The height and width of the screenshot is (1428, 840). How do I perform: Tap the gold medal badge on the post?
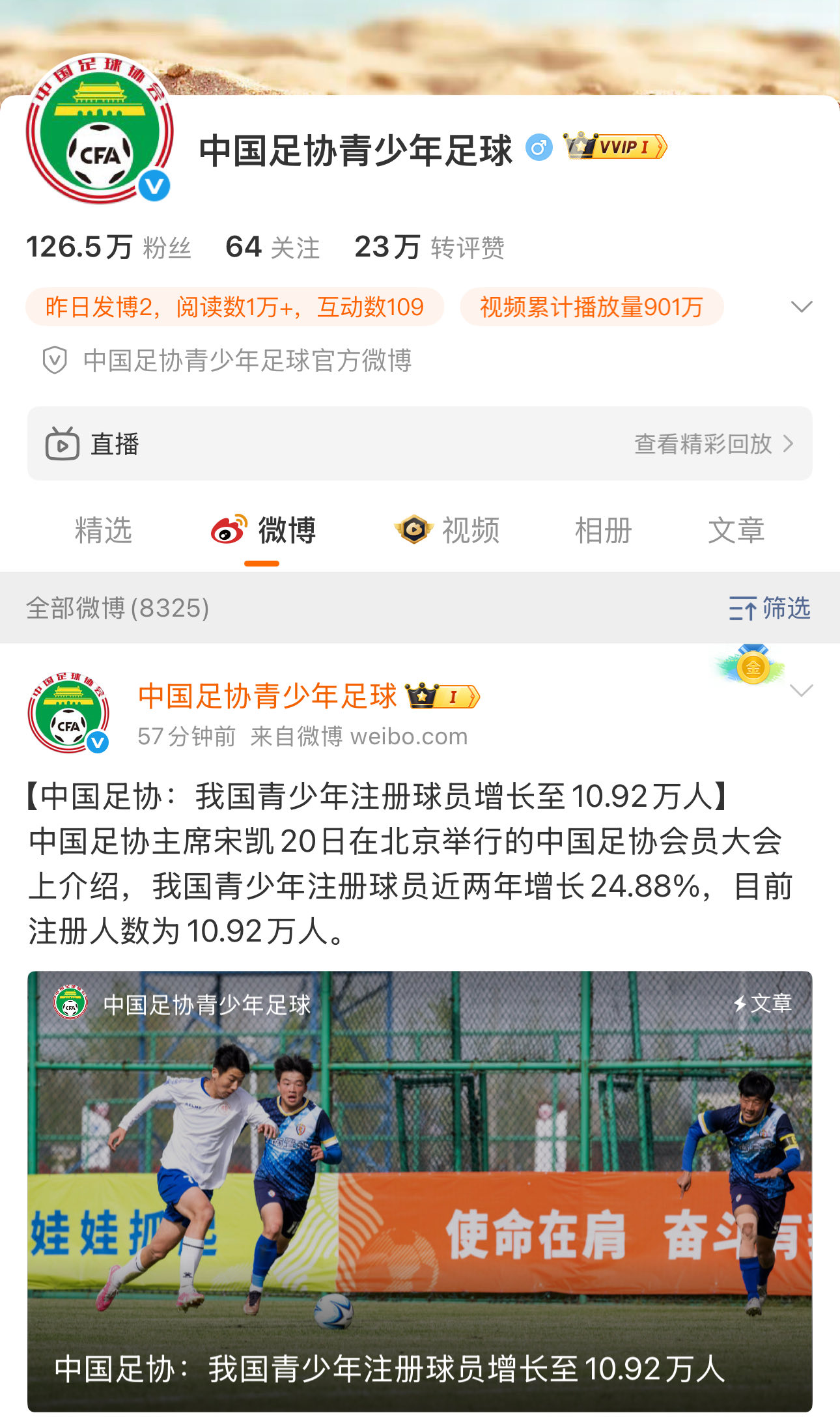[753, 667]
